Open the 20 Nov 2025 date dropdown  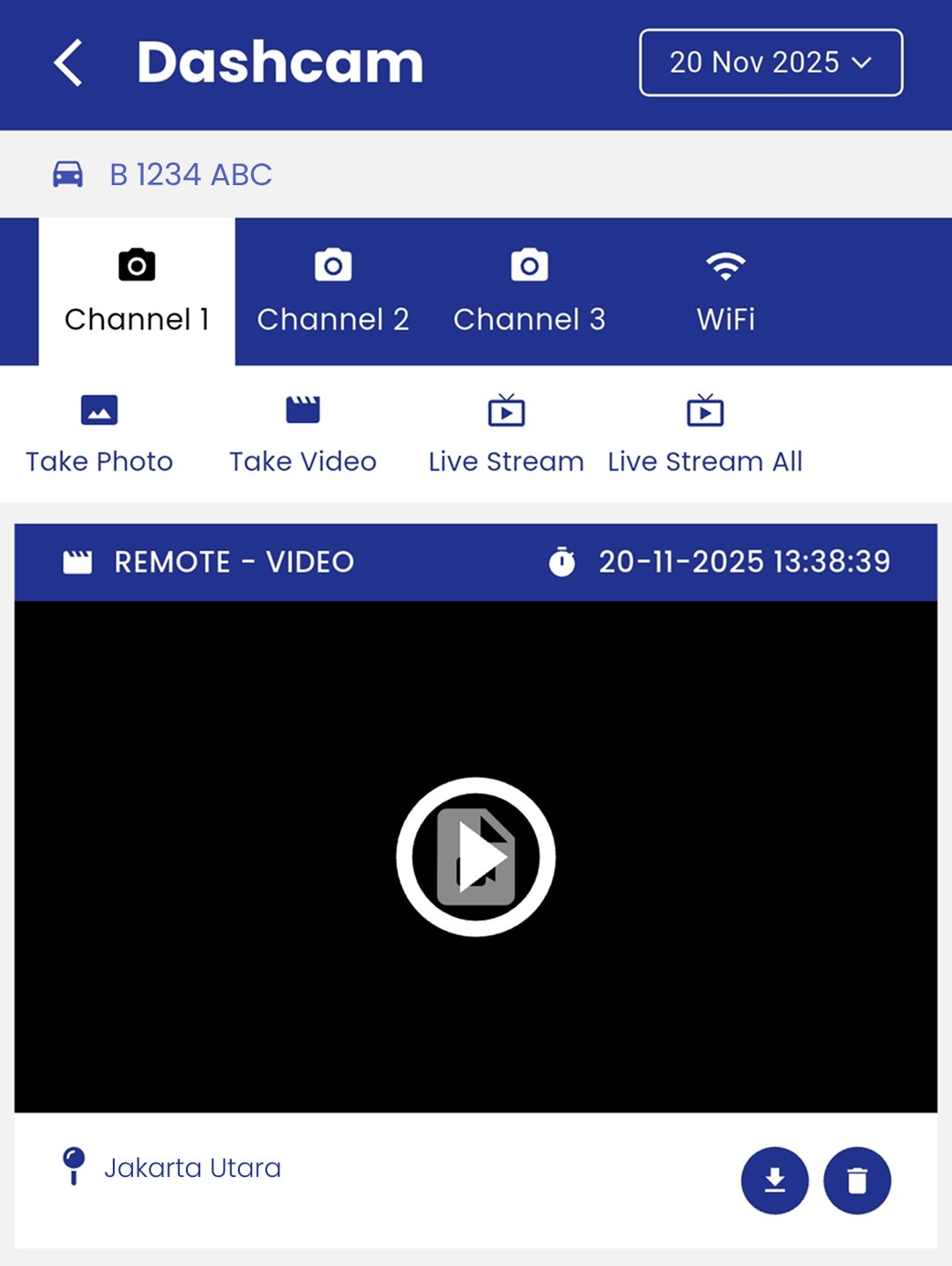(x=770, y=63)
